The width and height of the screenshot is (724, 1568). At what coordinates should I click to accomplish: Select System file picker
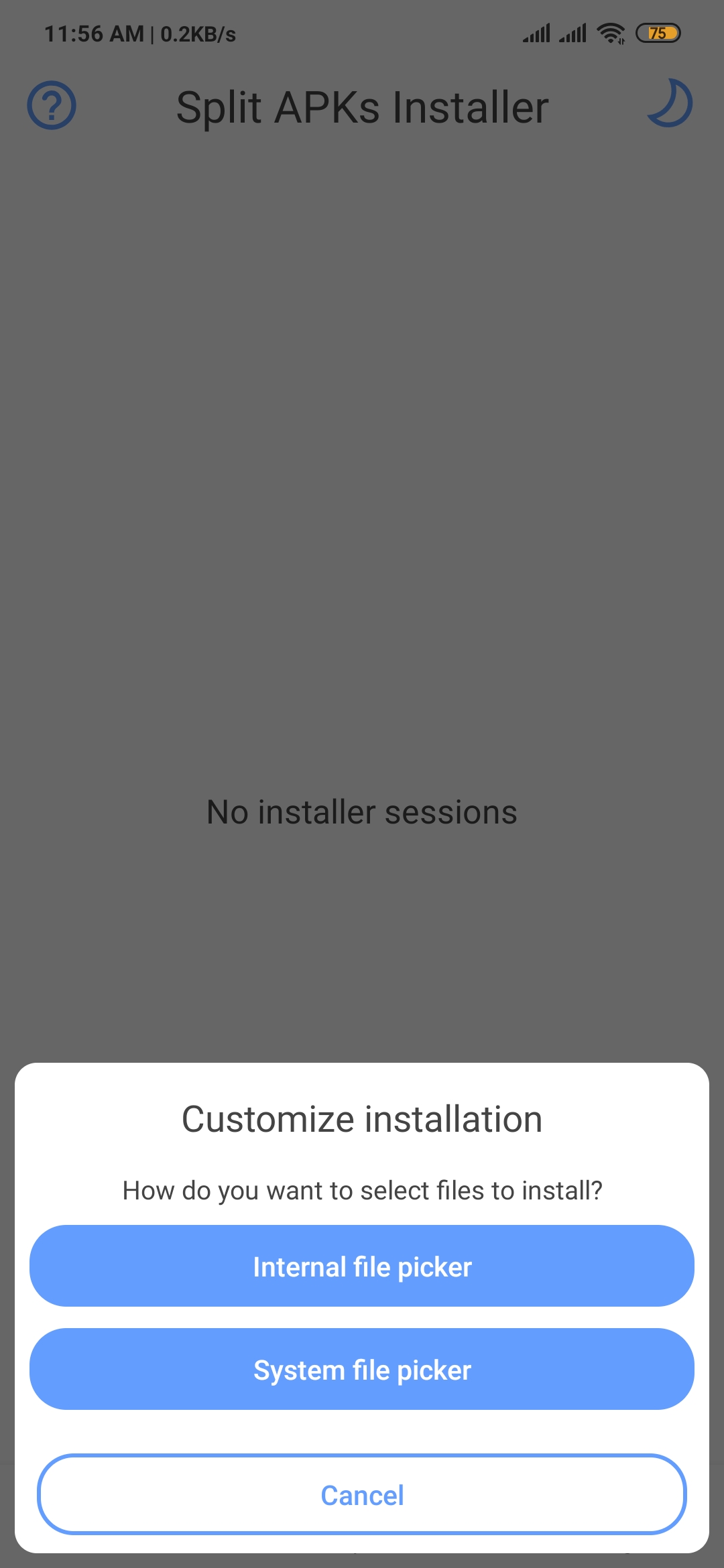pyautogui.click(x=362, y=1369)
